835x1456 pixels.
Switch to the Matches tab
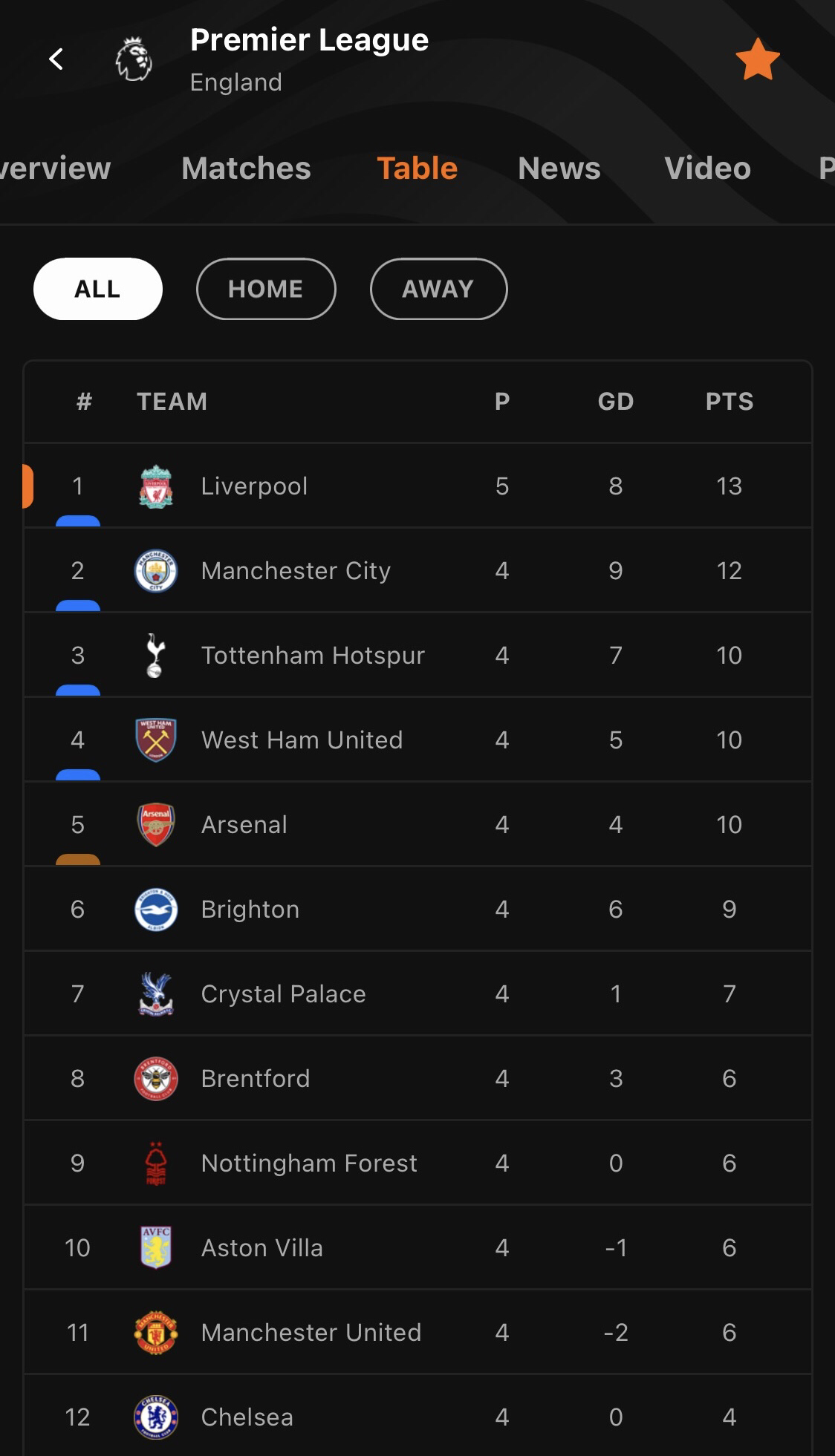coord(246,169)
